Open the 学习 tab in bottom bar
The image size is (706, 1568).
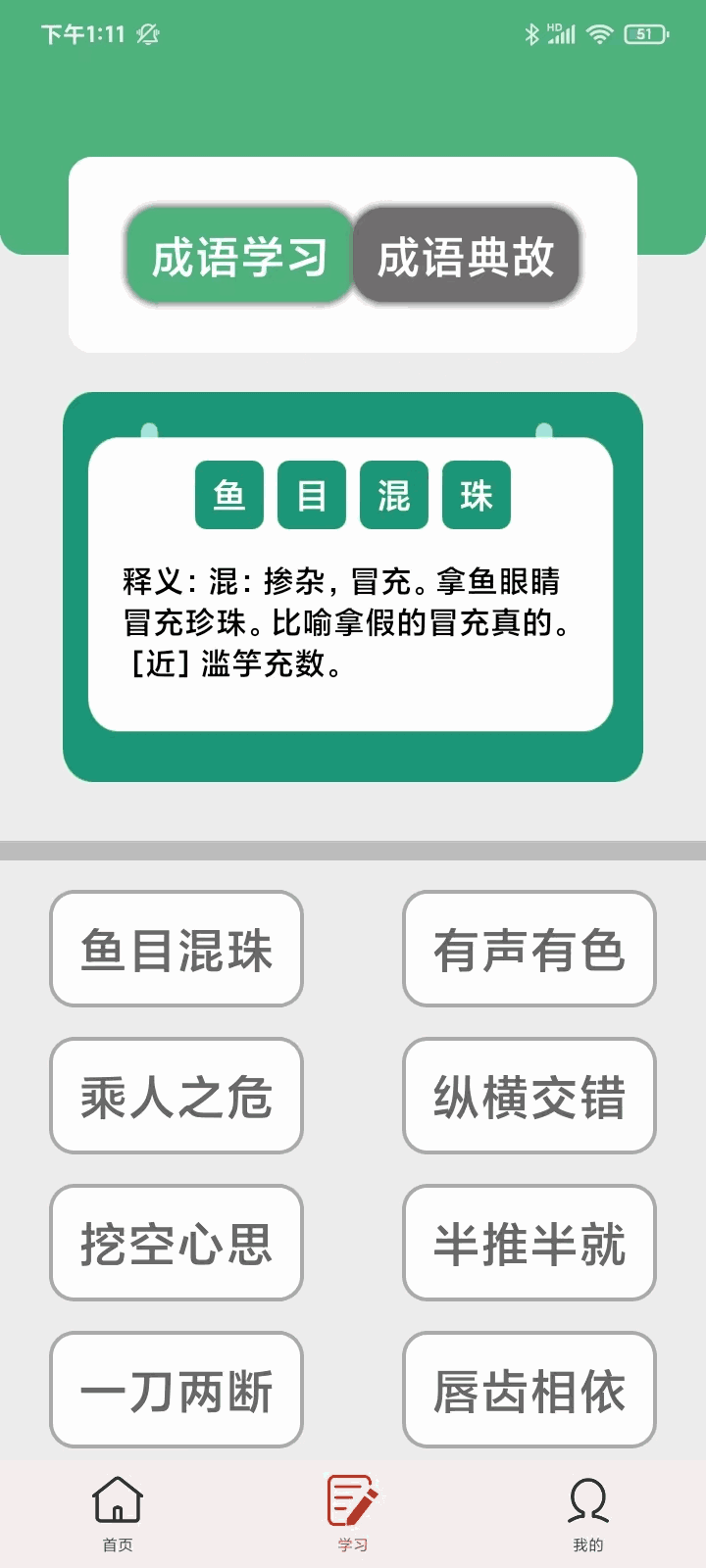353,1513
